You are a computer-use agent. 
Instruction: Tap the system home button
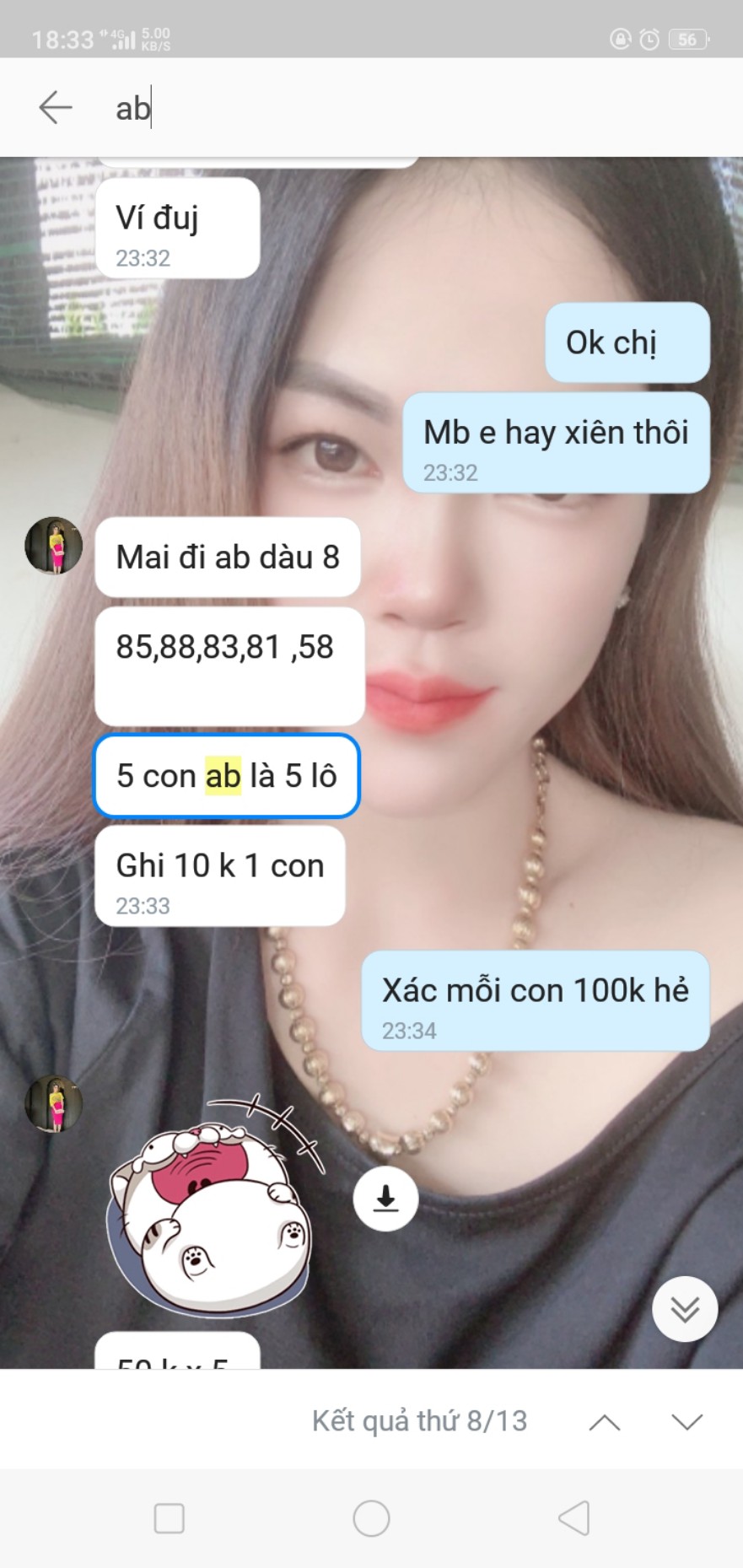[371, 1519]
